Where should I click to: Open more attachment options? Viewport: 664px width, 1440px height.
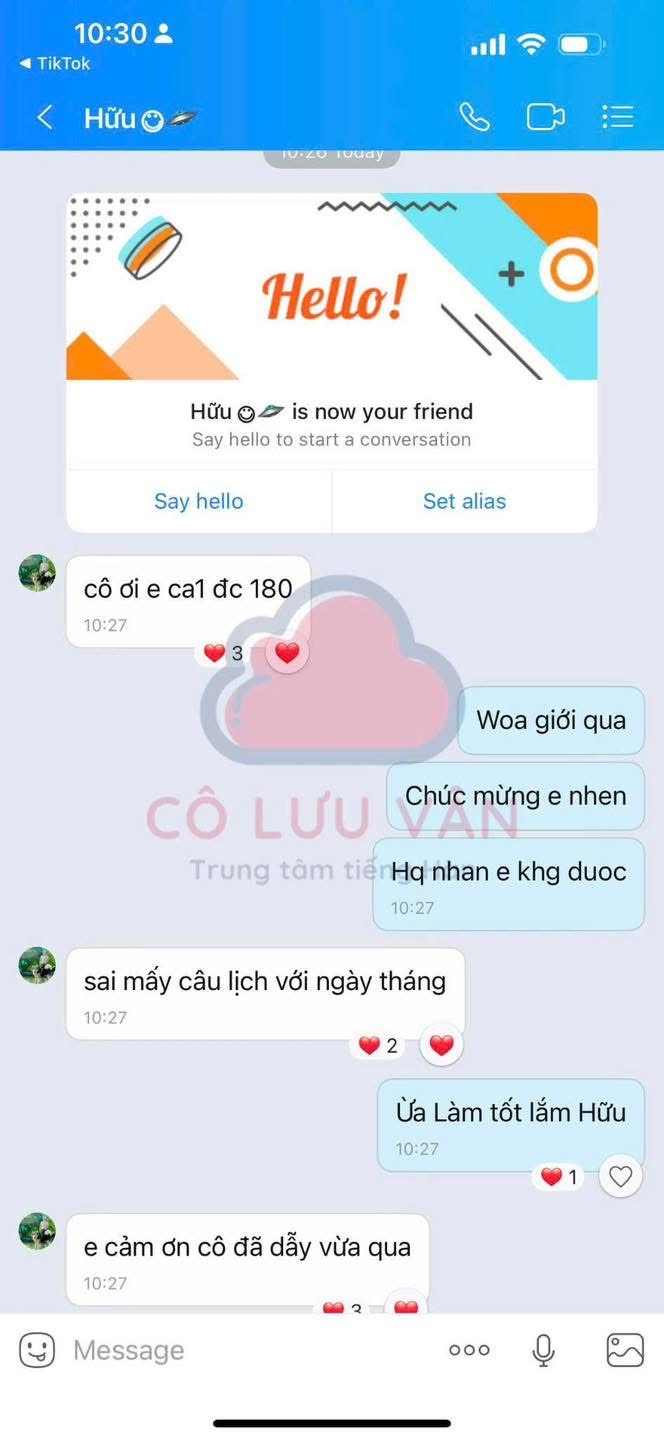pyautogui.click(x=469, y=1350)
